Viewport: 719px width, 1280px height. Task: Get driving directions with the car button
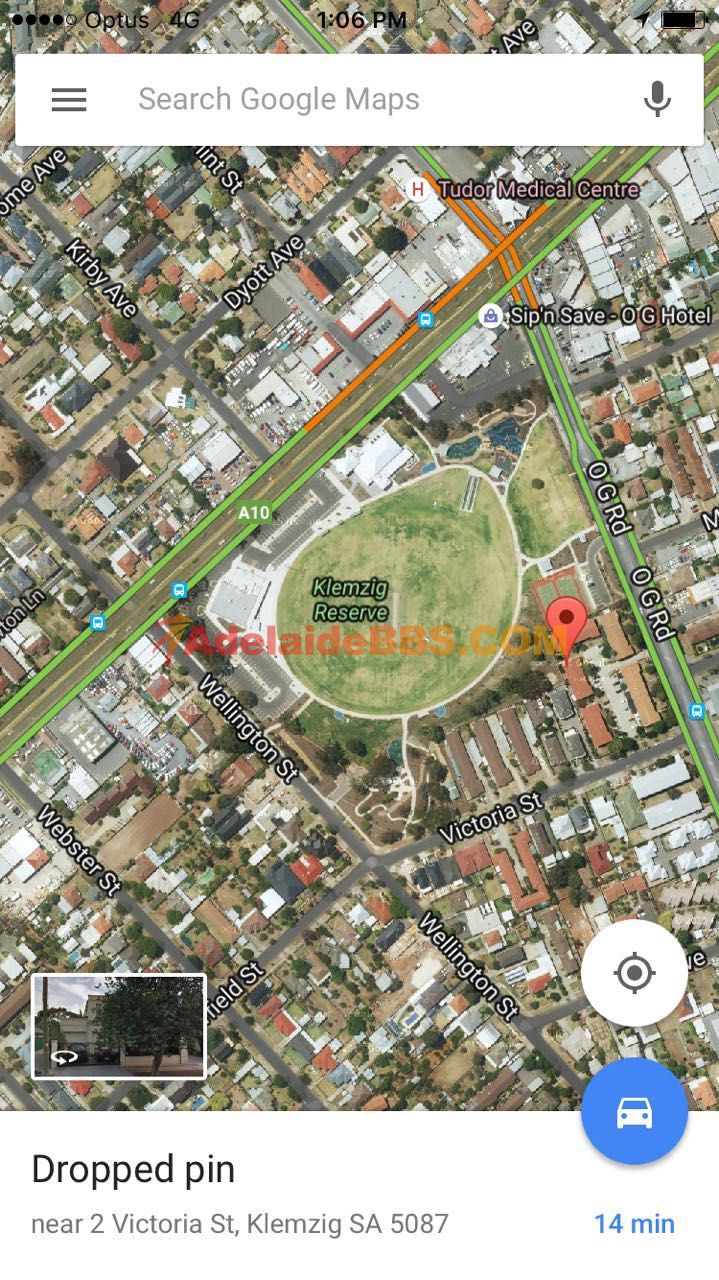pyautogui.click(x=634, y=1111)
